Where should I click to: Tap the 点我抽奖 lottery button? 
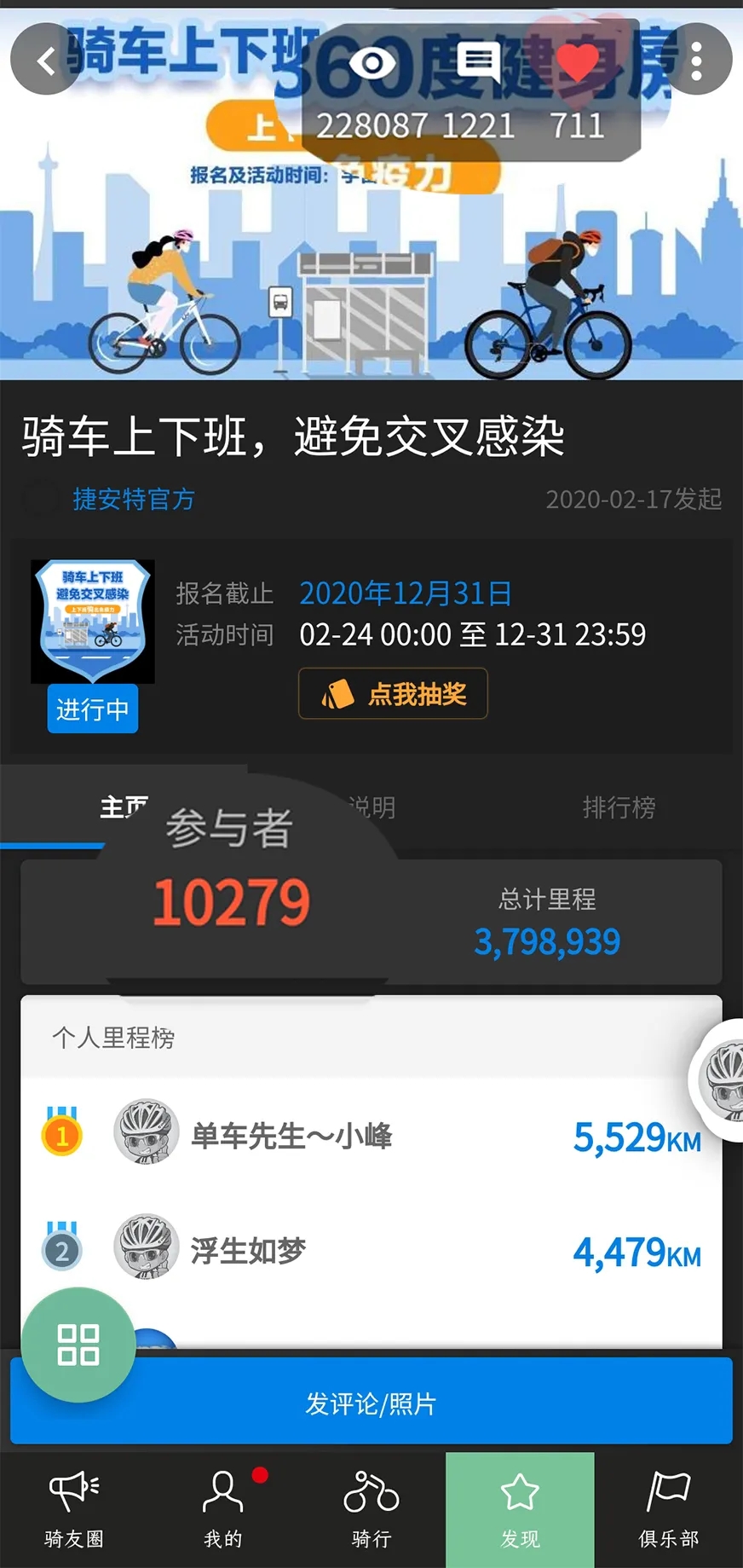[393, 694]
